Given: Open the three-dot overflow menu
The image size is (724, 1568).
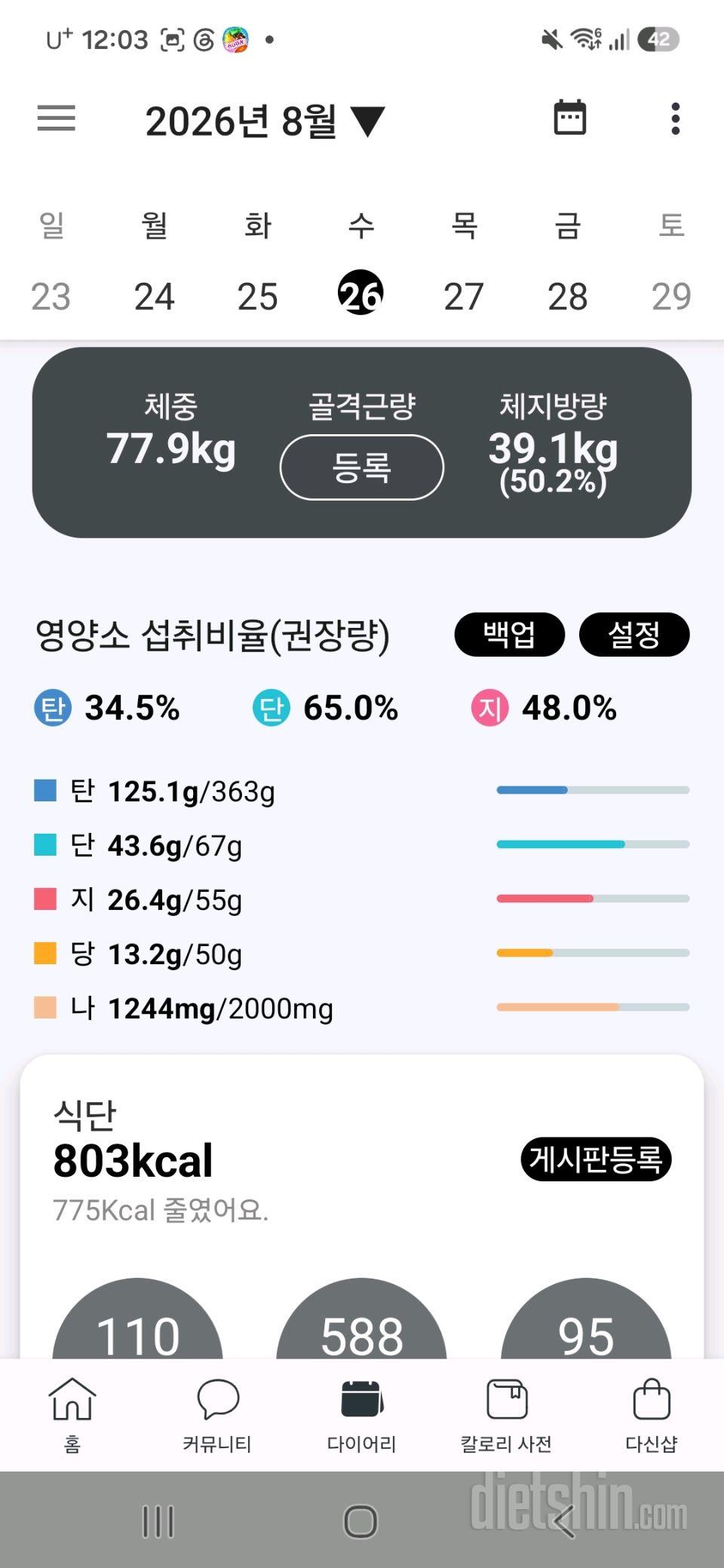Looking at the screenshot, I should coord(675,118).
